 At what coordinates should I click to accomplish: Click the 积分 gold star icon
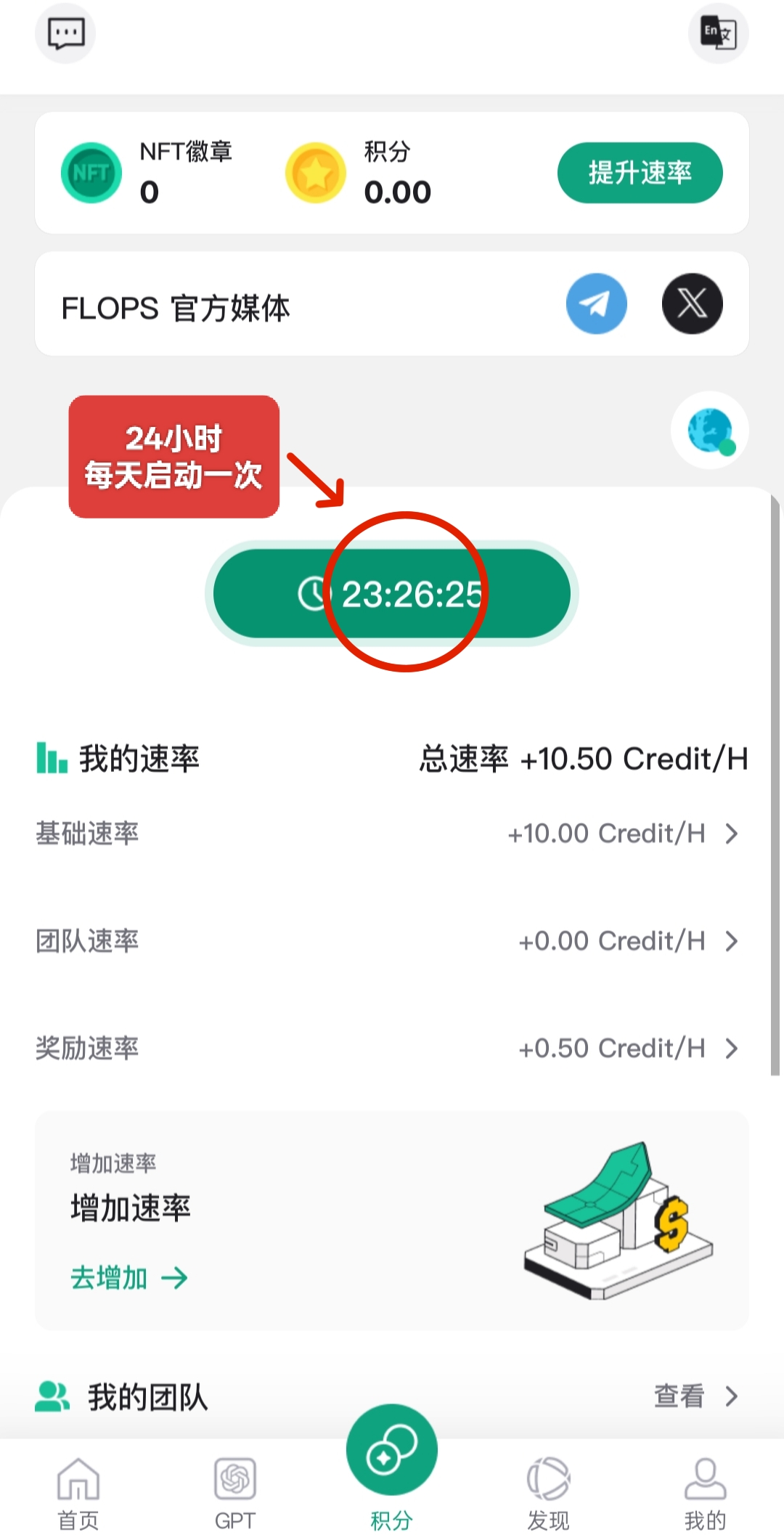[315, 172]
